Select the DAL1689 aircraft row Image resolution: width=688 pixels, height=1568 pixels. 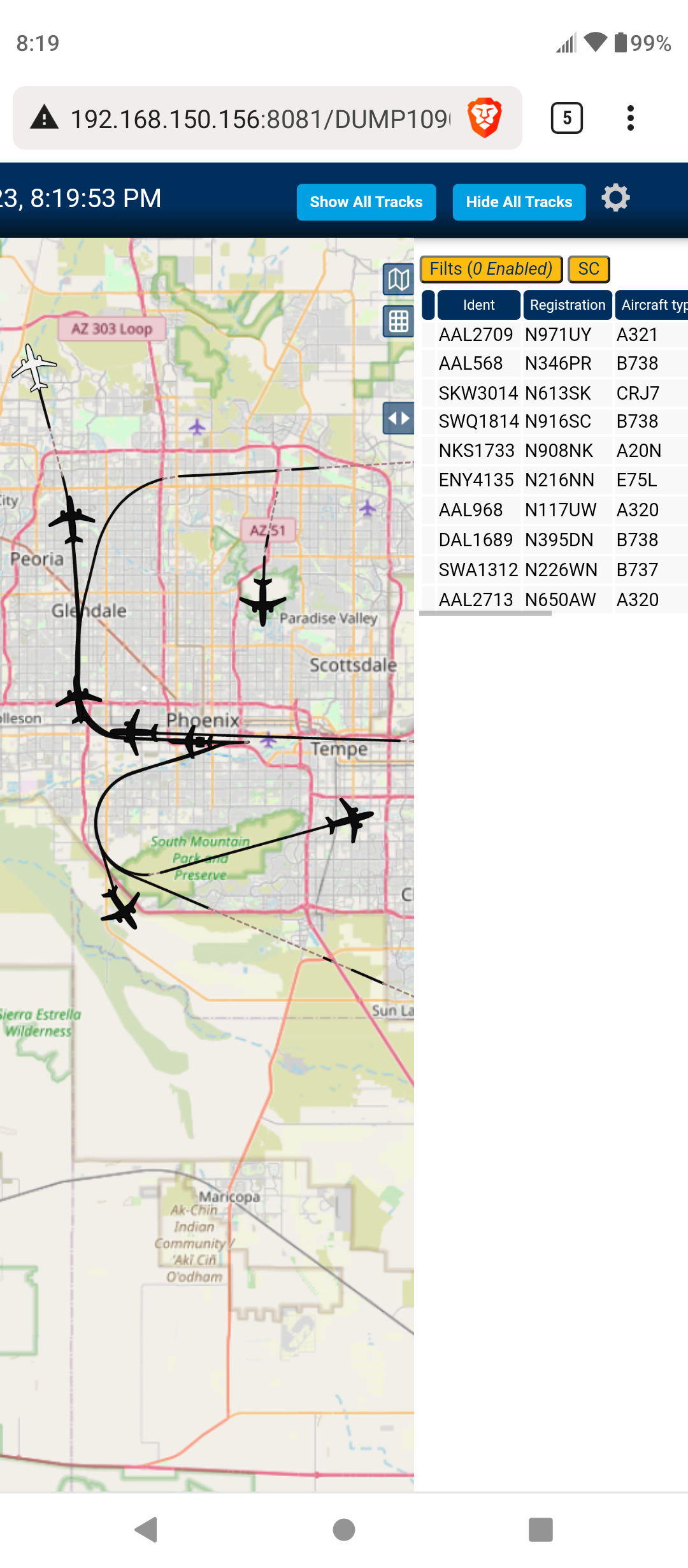pyautogui.click(x=554, y=540)
